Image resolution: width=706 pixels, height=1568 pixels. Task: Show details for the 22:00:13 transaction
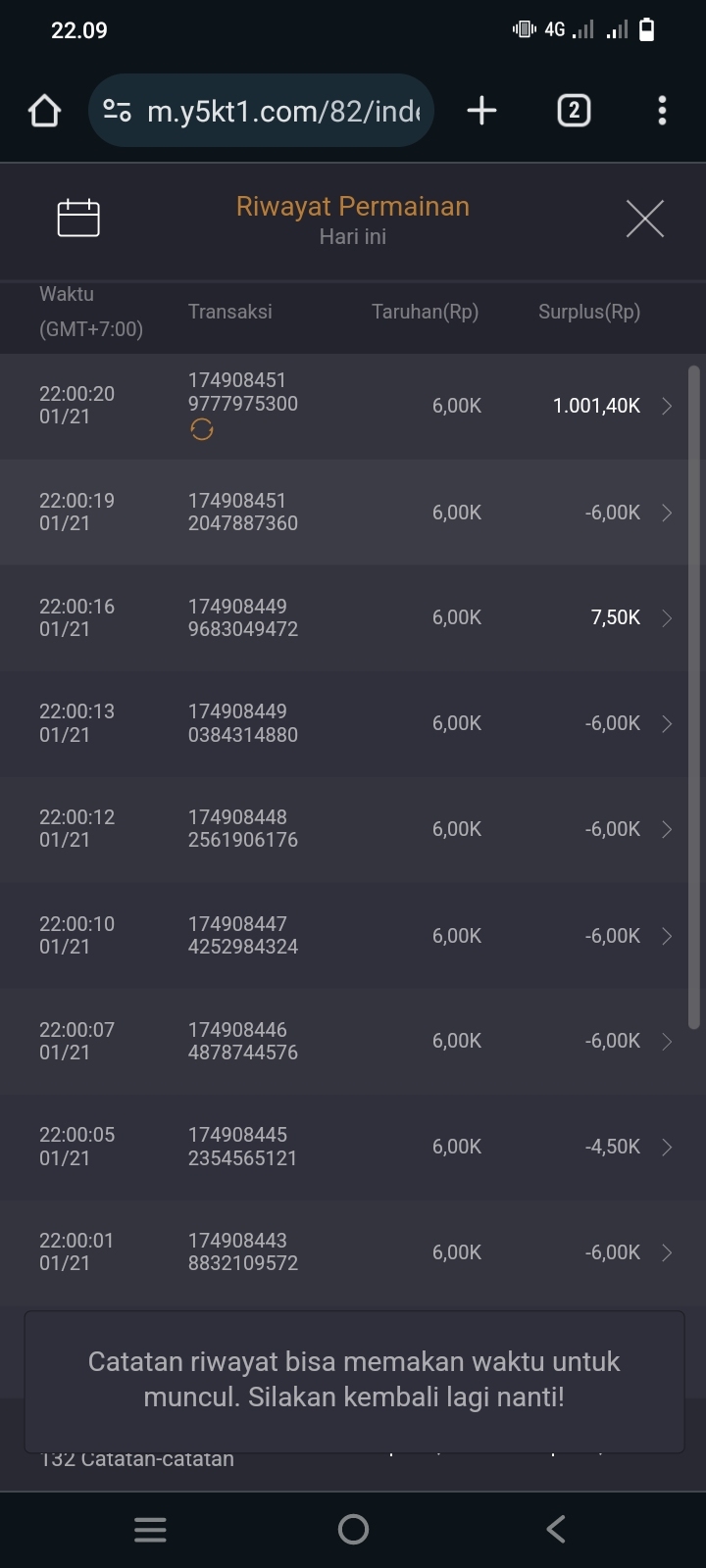pos(353,723)
